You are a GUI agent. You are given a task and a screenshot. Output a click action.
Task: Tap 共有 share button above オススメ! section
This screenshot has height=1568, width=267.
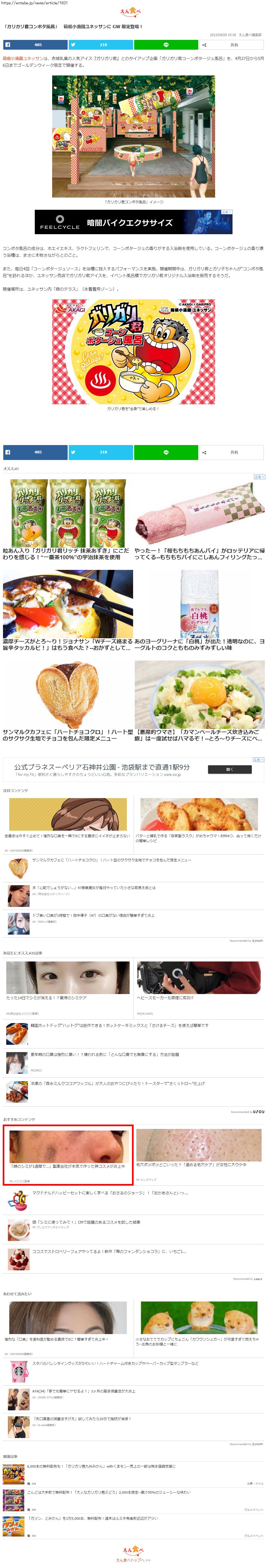click(231, 452)
